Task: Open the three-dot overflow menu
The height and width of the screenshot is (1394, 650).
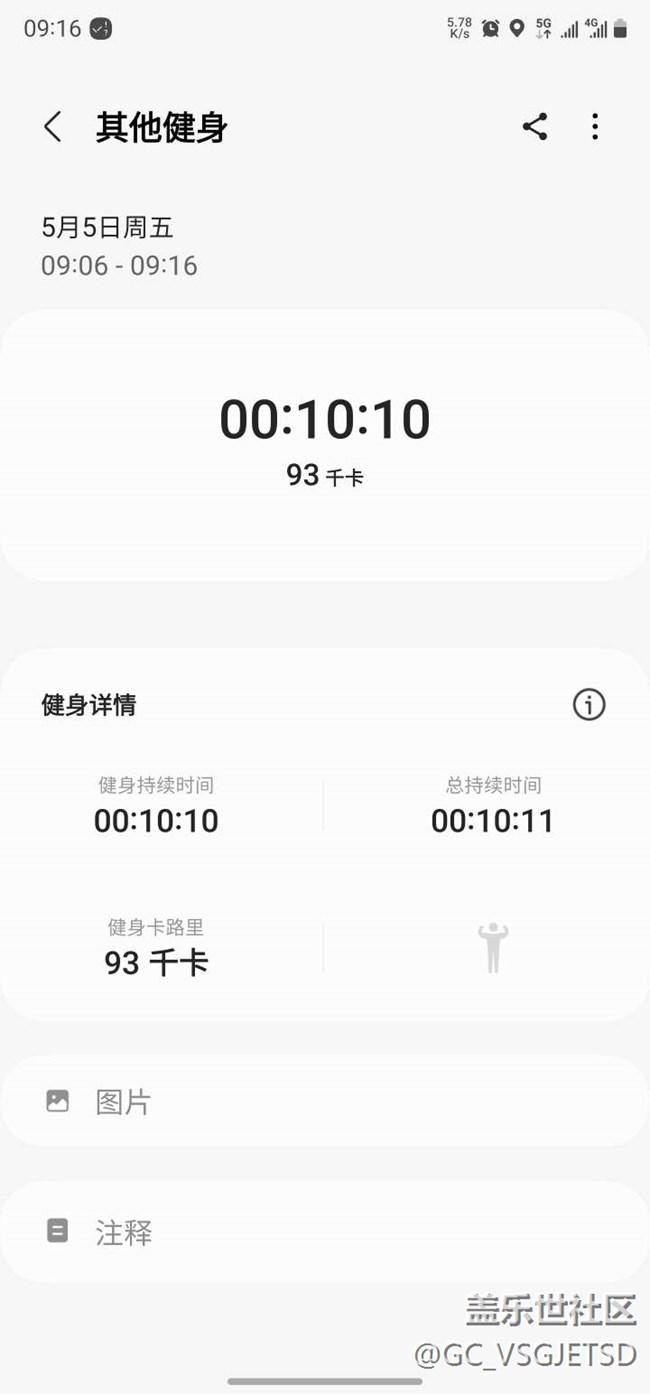Action: (x=595, y=127)
